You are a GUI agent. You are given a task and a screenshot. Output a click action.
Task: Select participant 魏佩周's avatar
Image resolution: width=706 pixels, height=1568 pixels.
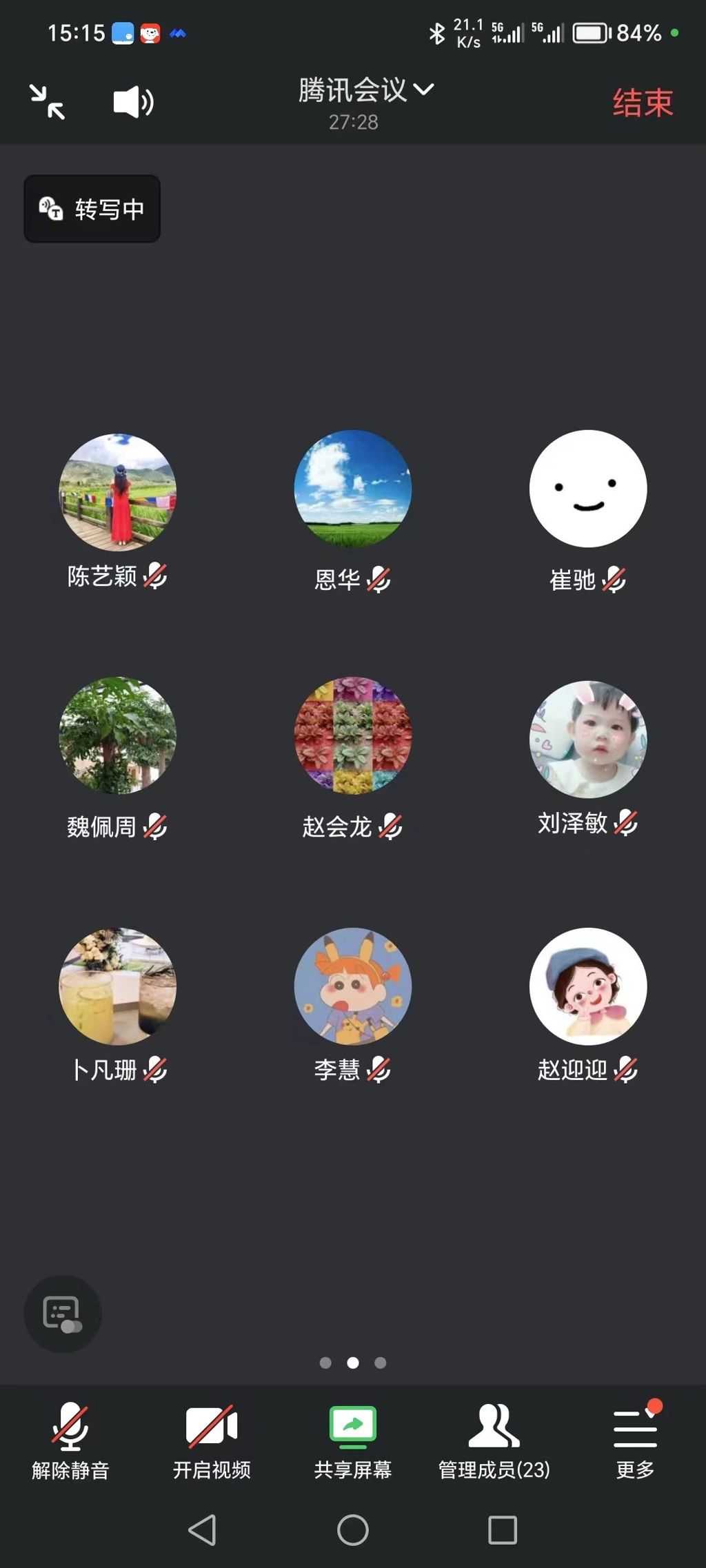[x=118, y=735]
